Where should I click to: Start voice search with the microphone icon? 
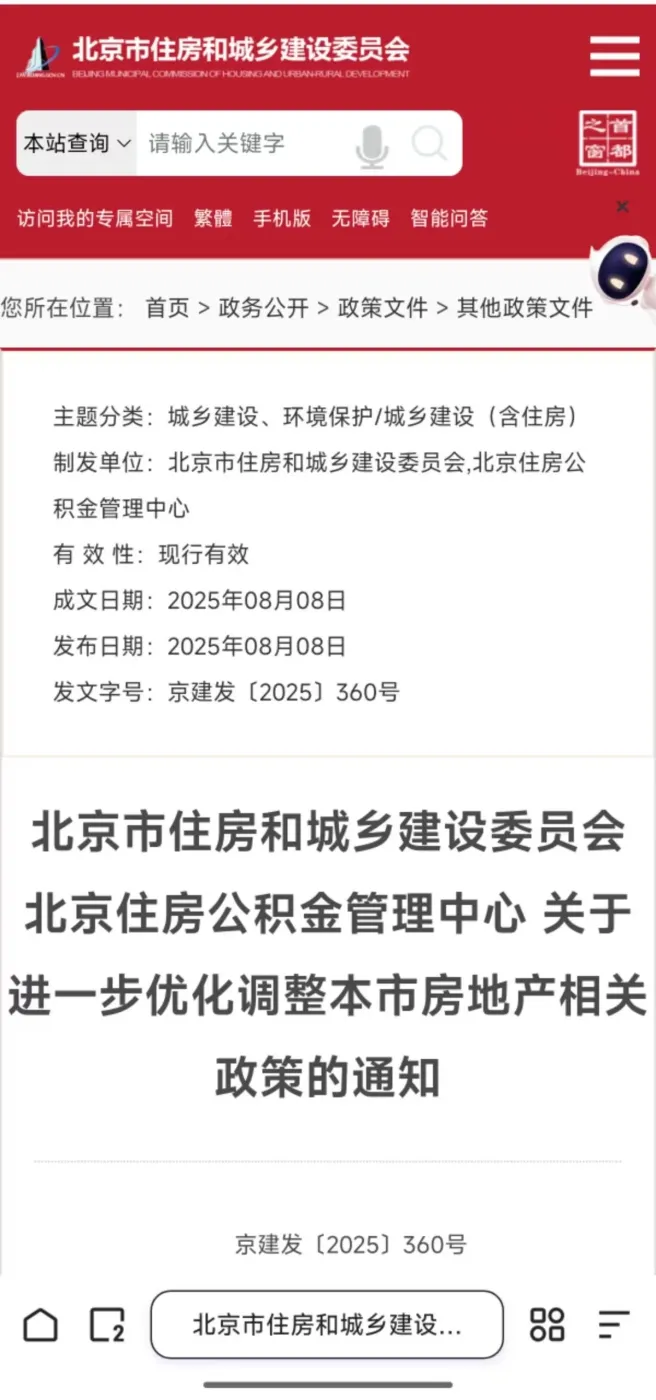click(372, 146)
